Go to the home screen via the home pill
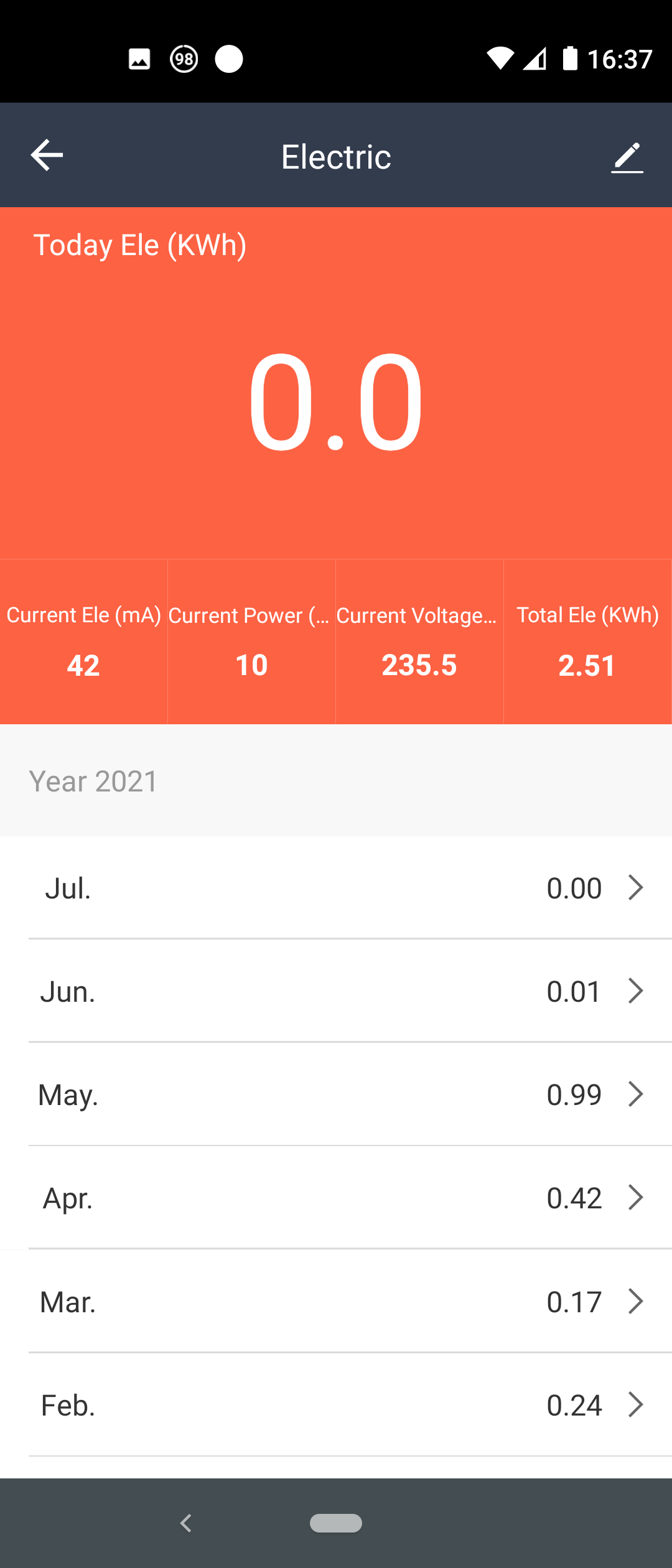Image resolution: width=672 pixels, height=1568 pixels. click(x=336, y=1523)
